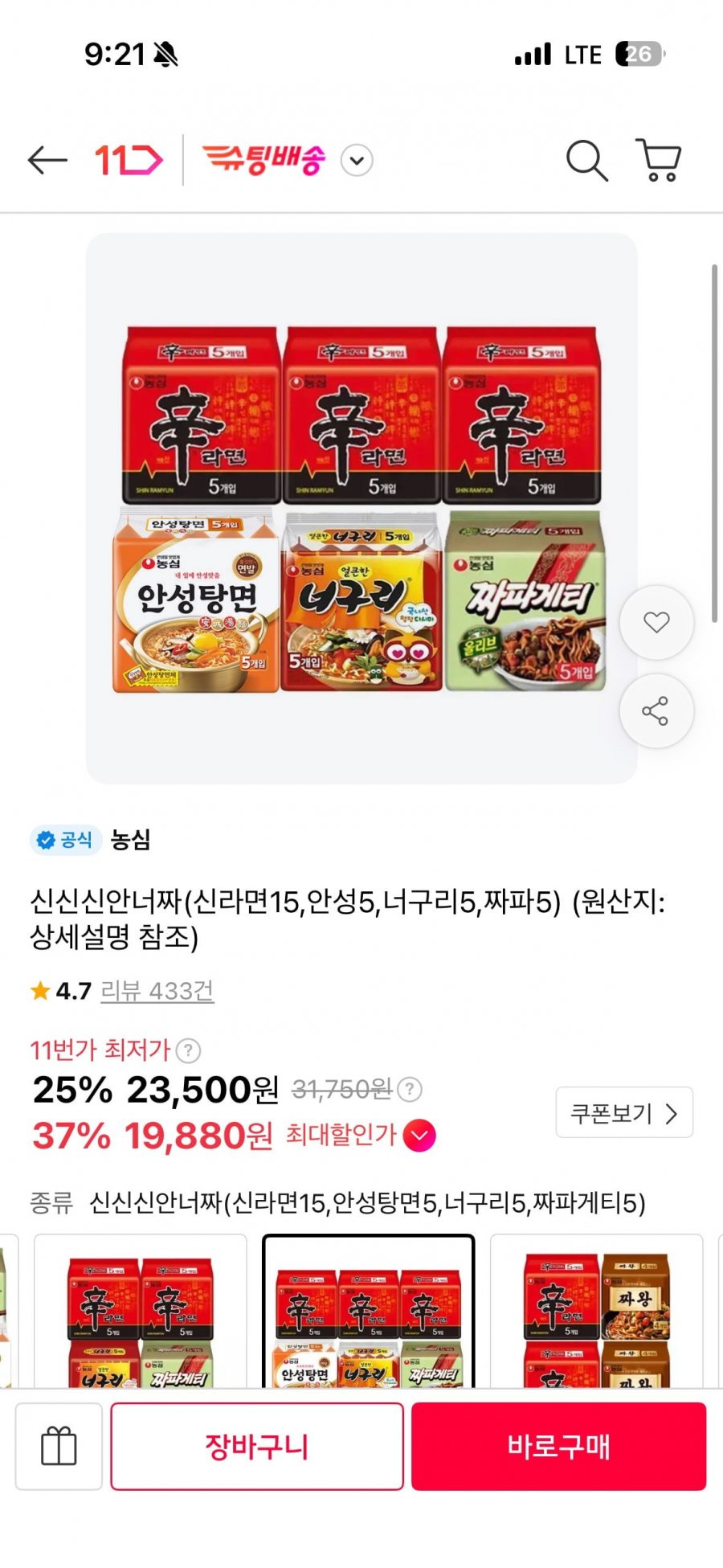This screenshot has width=723, height=1568.
Task: Like this product with the heart
Action: (656, 622)
